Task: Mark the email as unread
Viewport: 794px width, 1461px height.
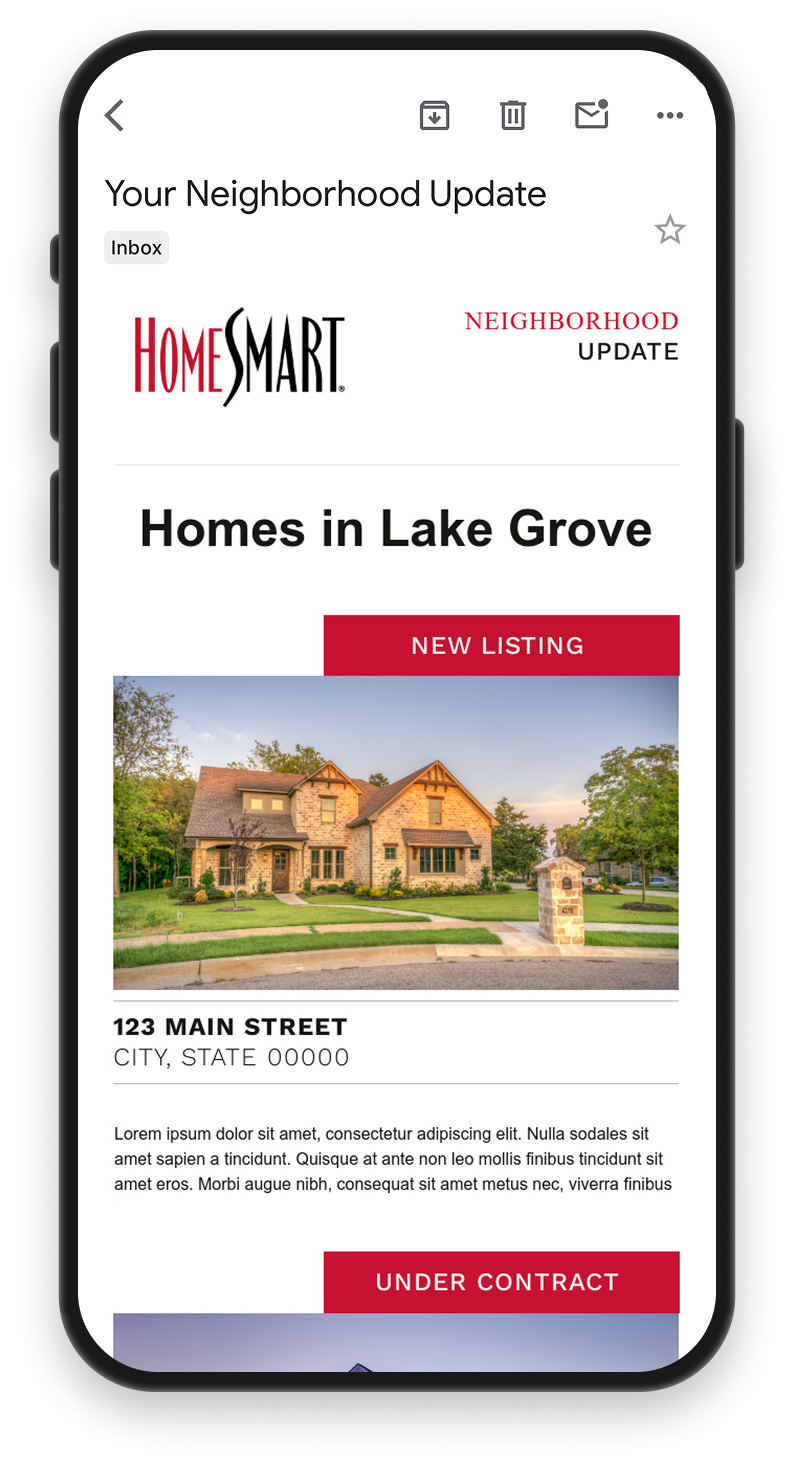Action: [591, 115]
